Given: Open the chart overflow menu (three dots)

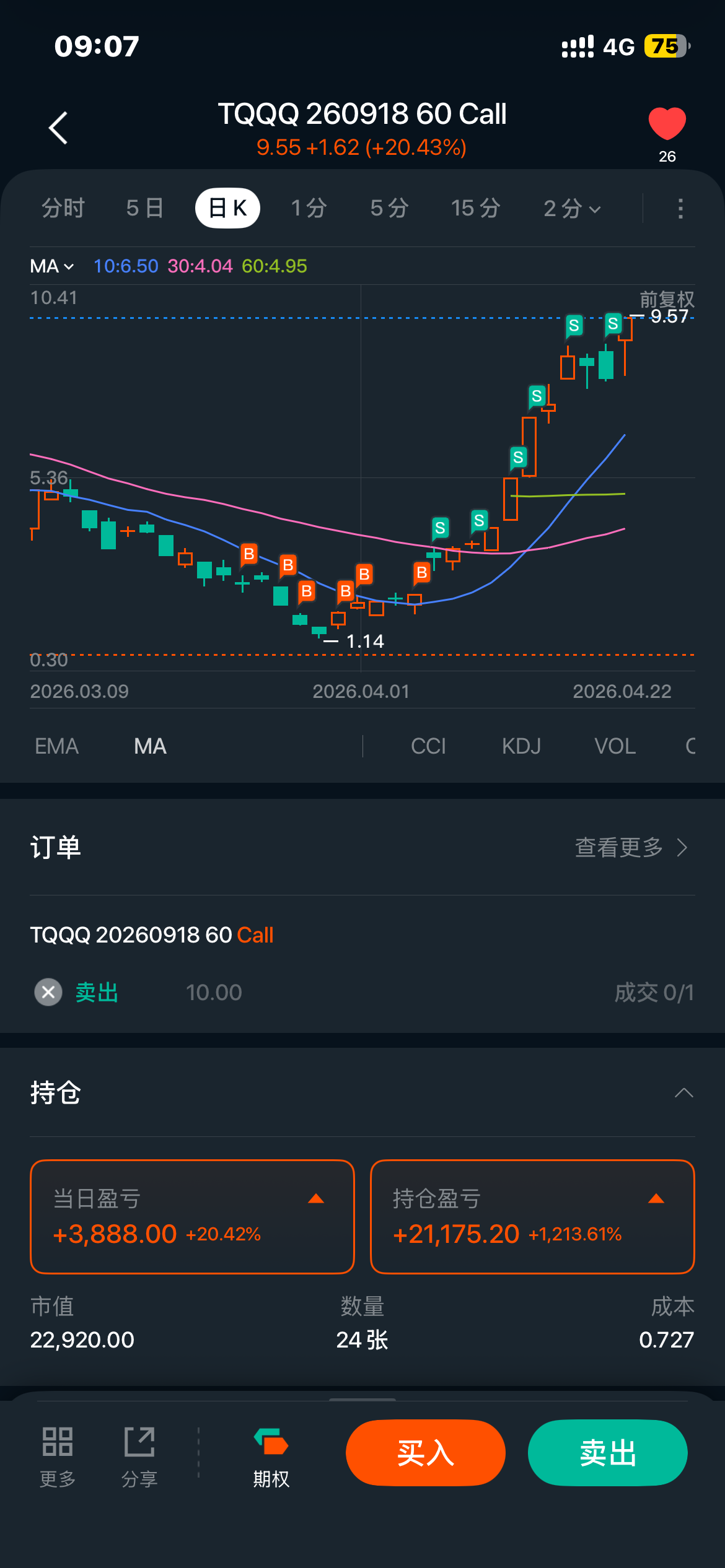Looking at the screenshot, I should pyautogui.click(x=680, y=209).
